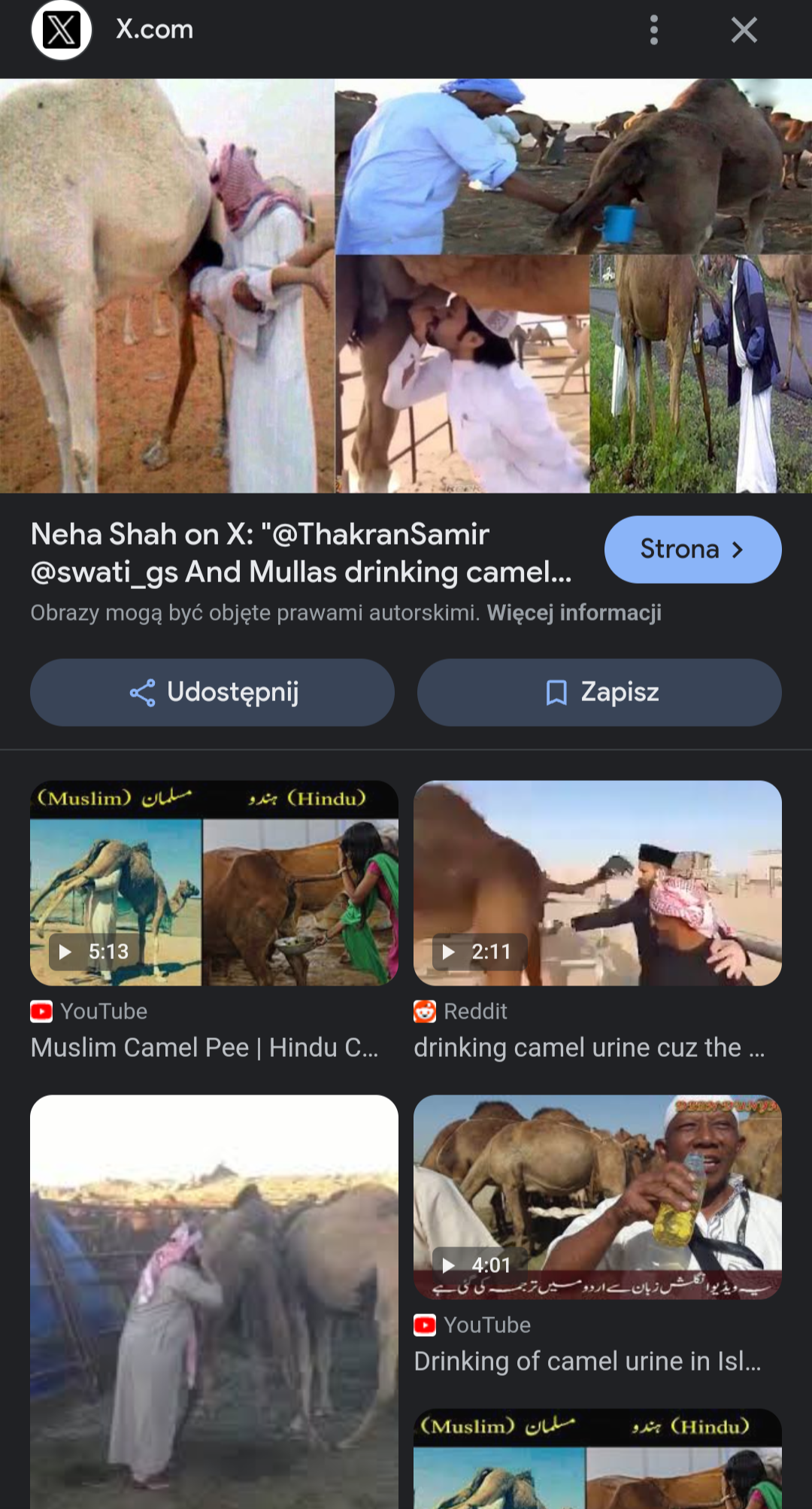Screen dimensions: 812x1509
Task: Tap Udostępnij to share the image
Action: coord(213,692)
